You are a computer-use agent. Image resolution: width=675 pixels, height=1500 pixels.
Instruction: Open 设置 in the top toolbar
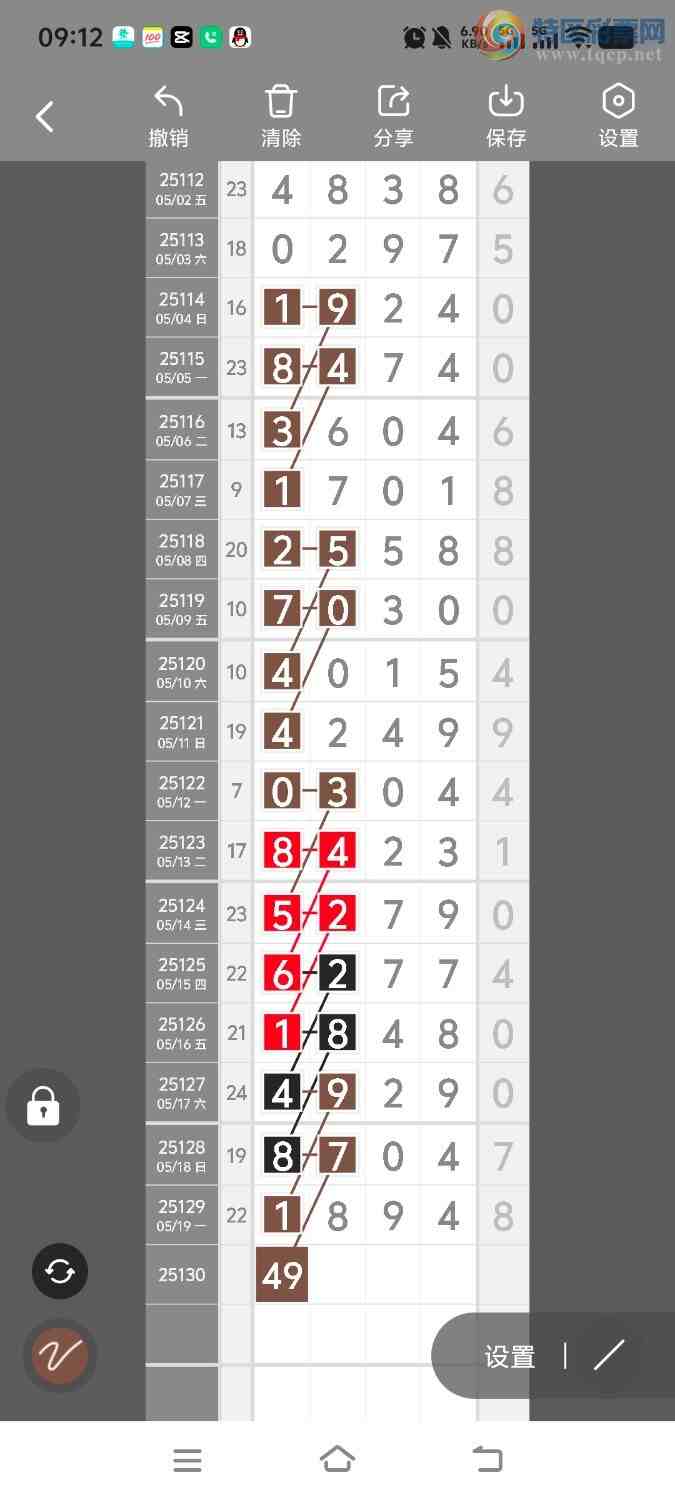[618, 117]
